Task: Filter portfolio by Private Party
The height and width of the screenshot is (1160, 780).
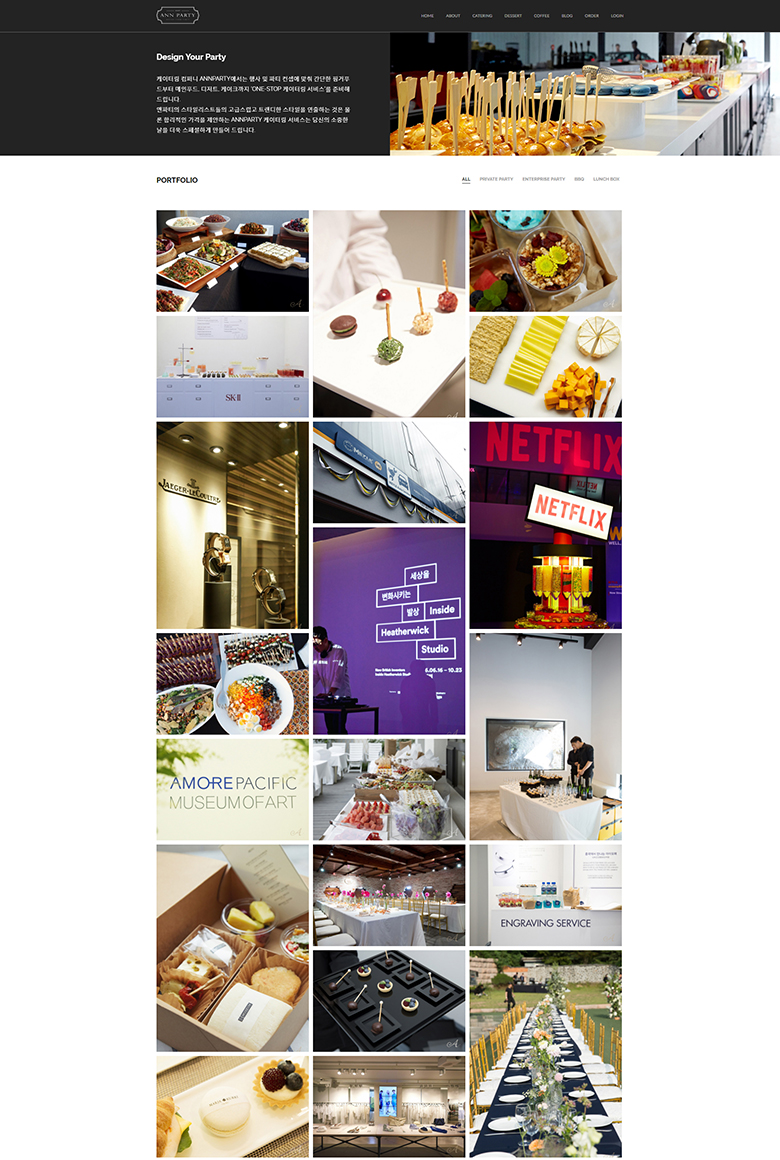Action: [496, 179]
